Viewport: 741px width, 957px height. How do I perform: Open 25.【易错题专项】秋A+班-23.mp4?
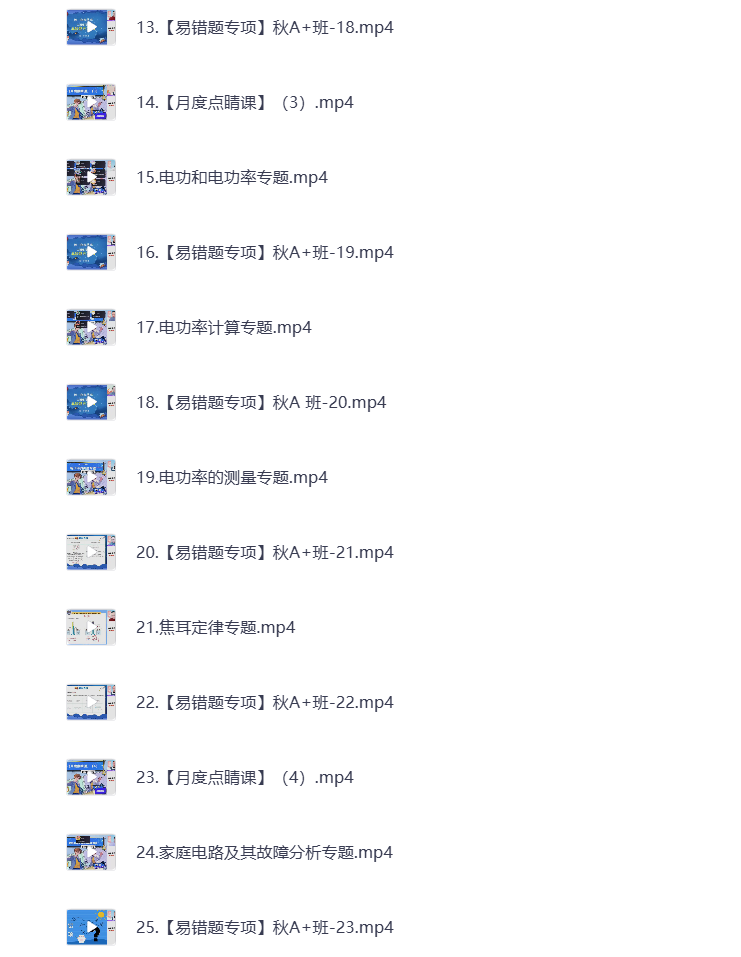point(264,928)
